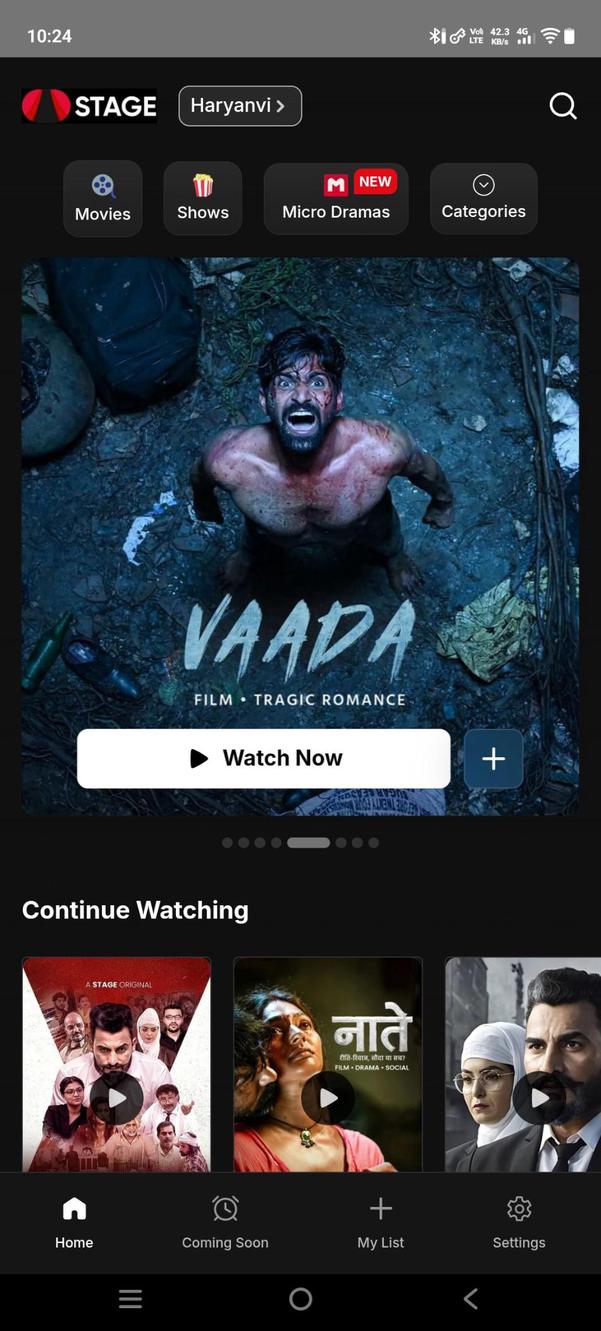This screenshot has width=601, height=1331.
Task: Open Micro Dramas
Action: 336,198
